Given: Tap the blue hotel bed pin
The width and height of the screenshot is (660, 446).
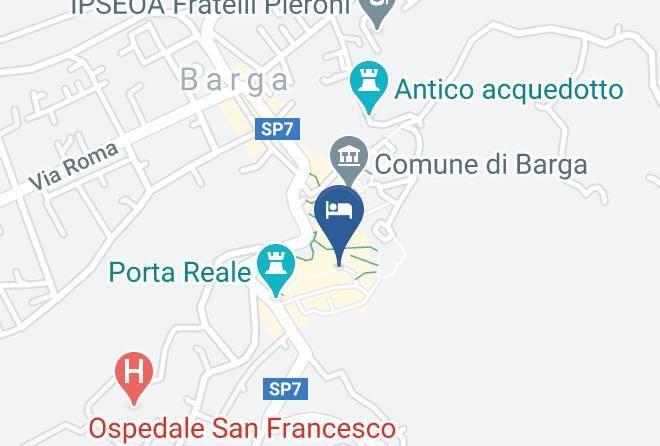Looking at the screenshot, I should tap(339, 213).
